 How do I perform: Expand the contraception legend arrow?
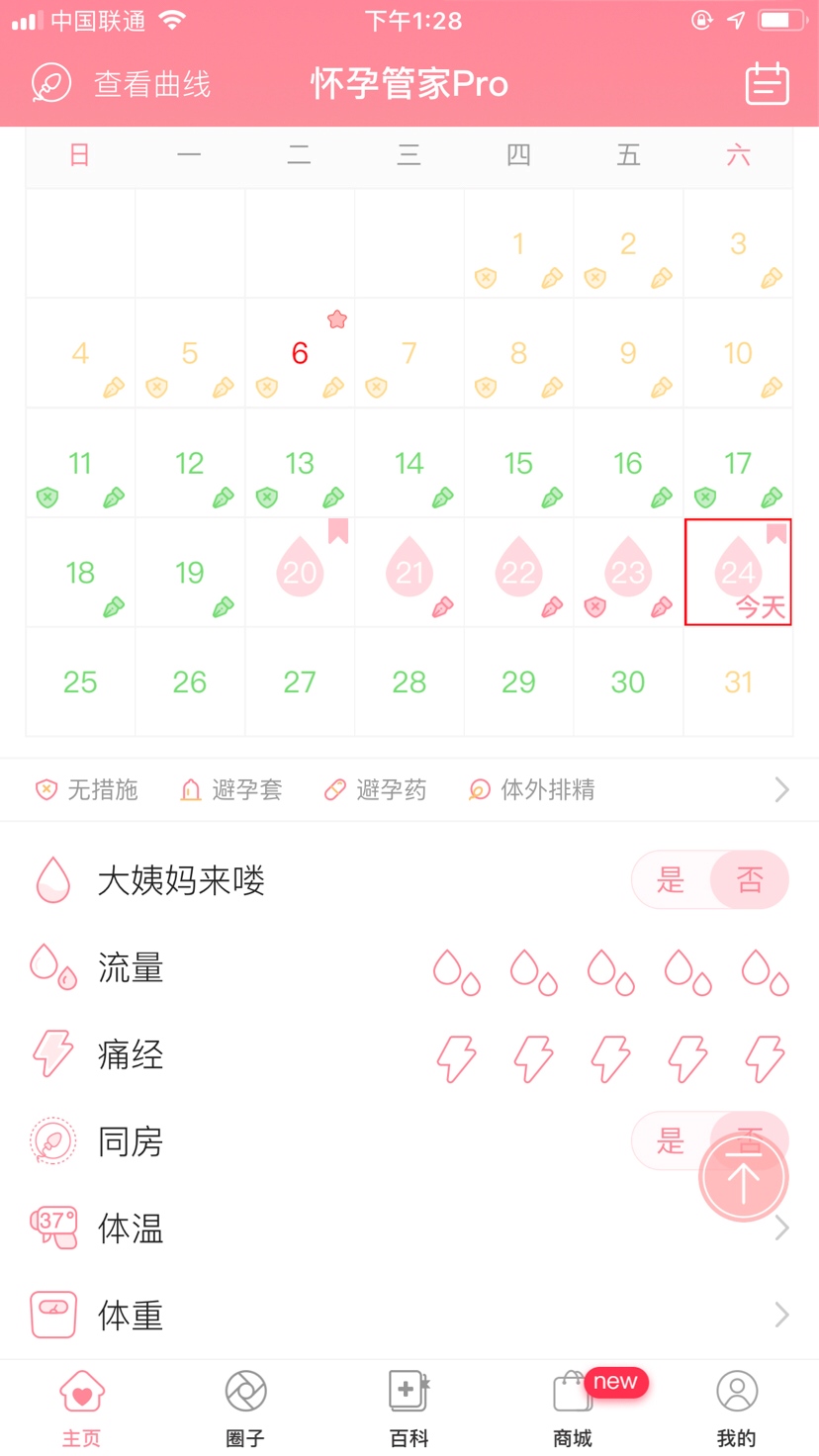(781, 789)
